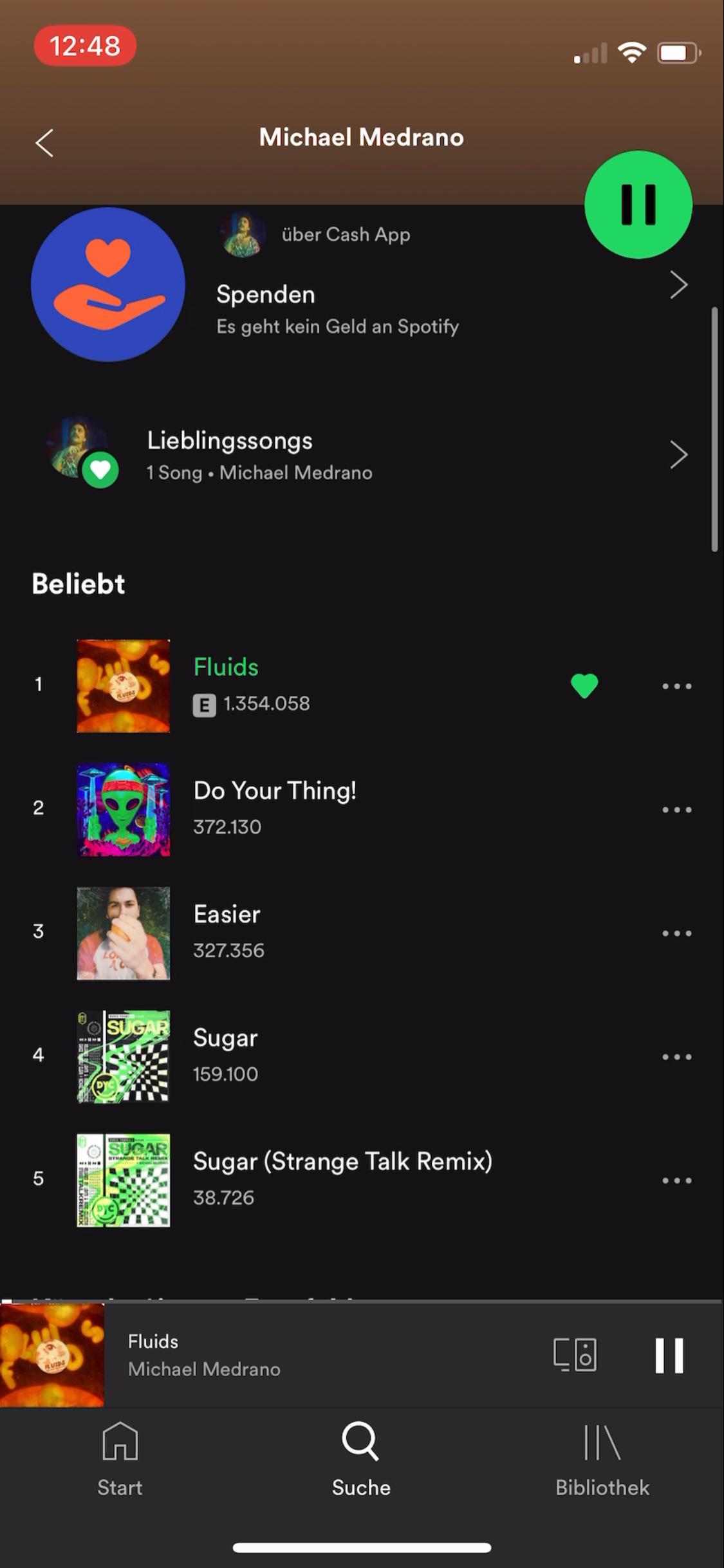Open more options for Sugar (Strange Talk Remix)

(676, 1181)
